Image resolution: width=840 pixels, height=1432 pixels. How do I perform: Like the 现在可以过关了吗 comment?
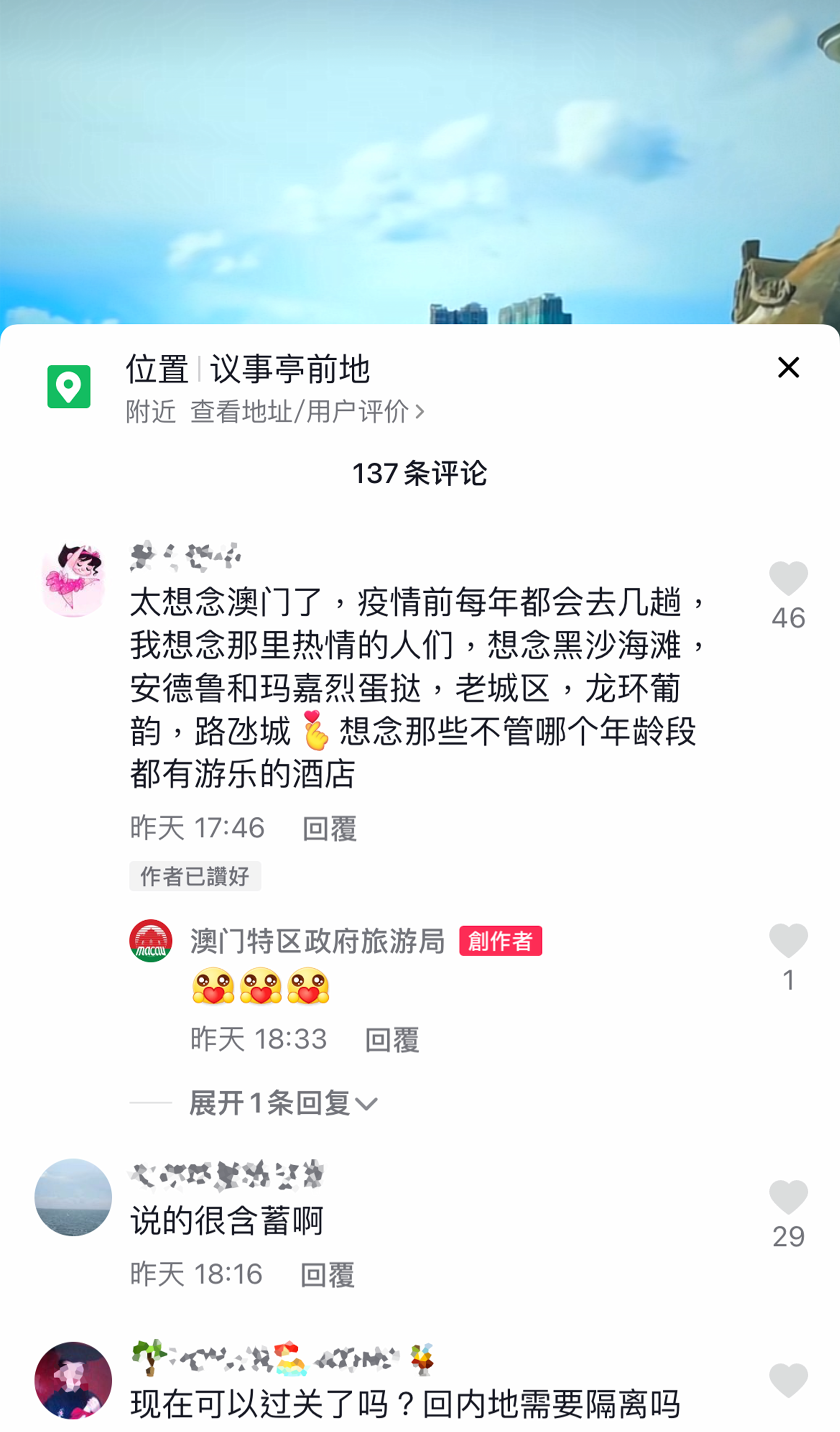pyautogui.click(x=788, y=1380)
